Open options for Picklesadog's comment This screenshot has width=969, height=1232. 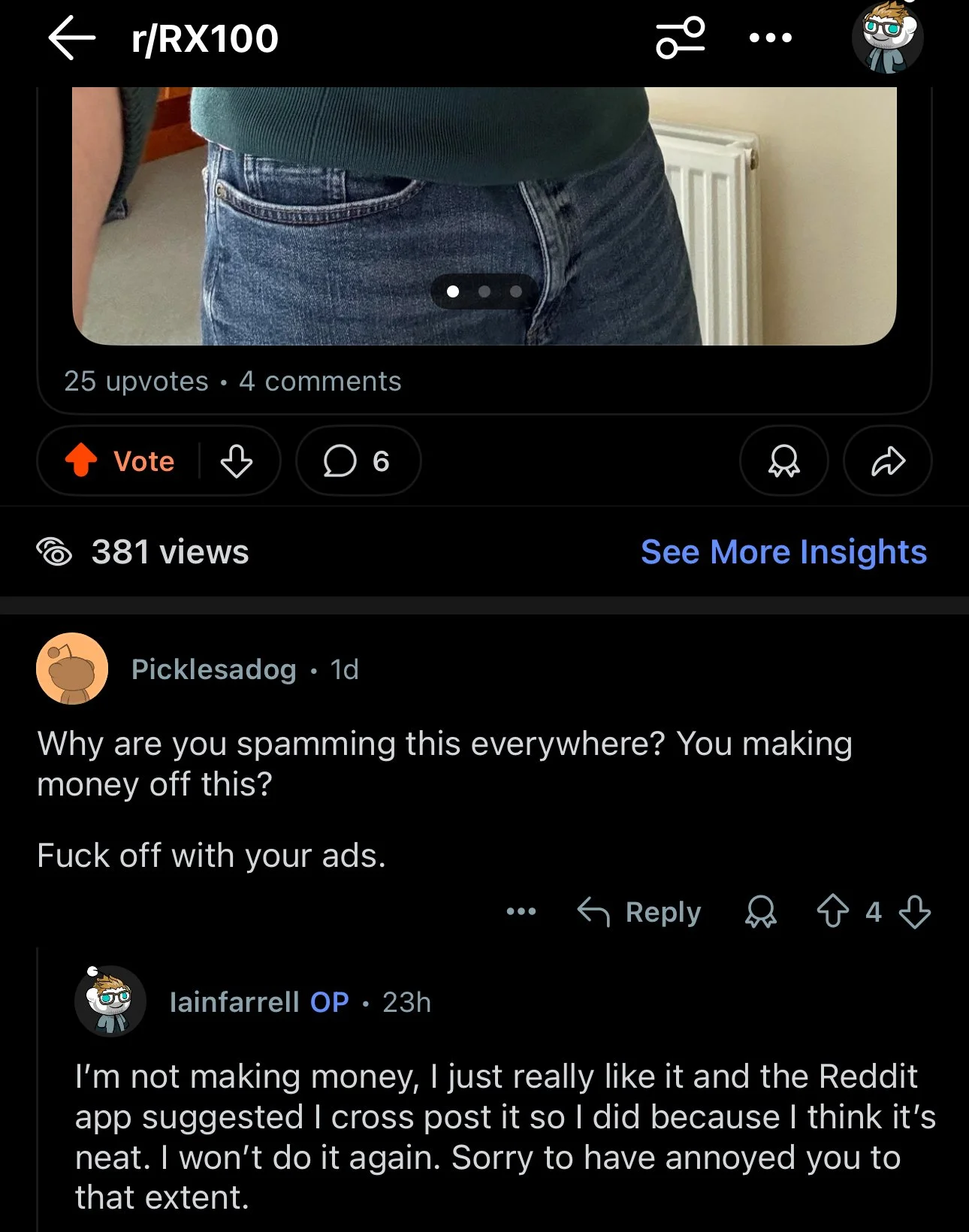pos(521,912)
